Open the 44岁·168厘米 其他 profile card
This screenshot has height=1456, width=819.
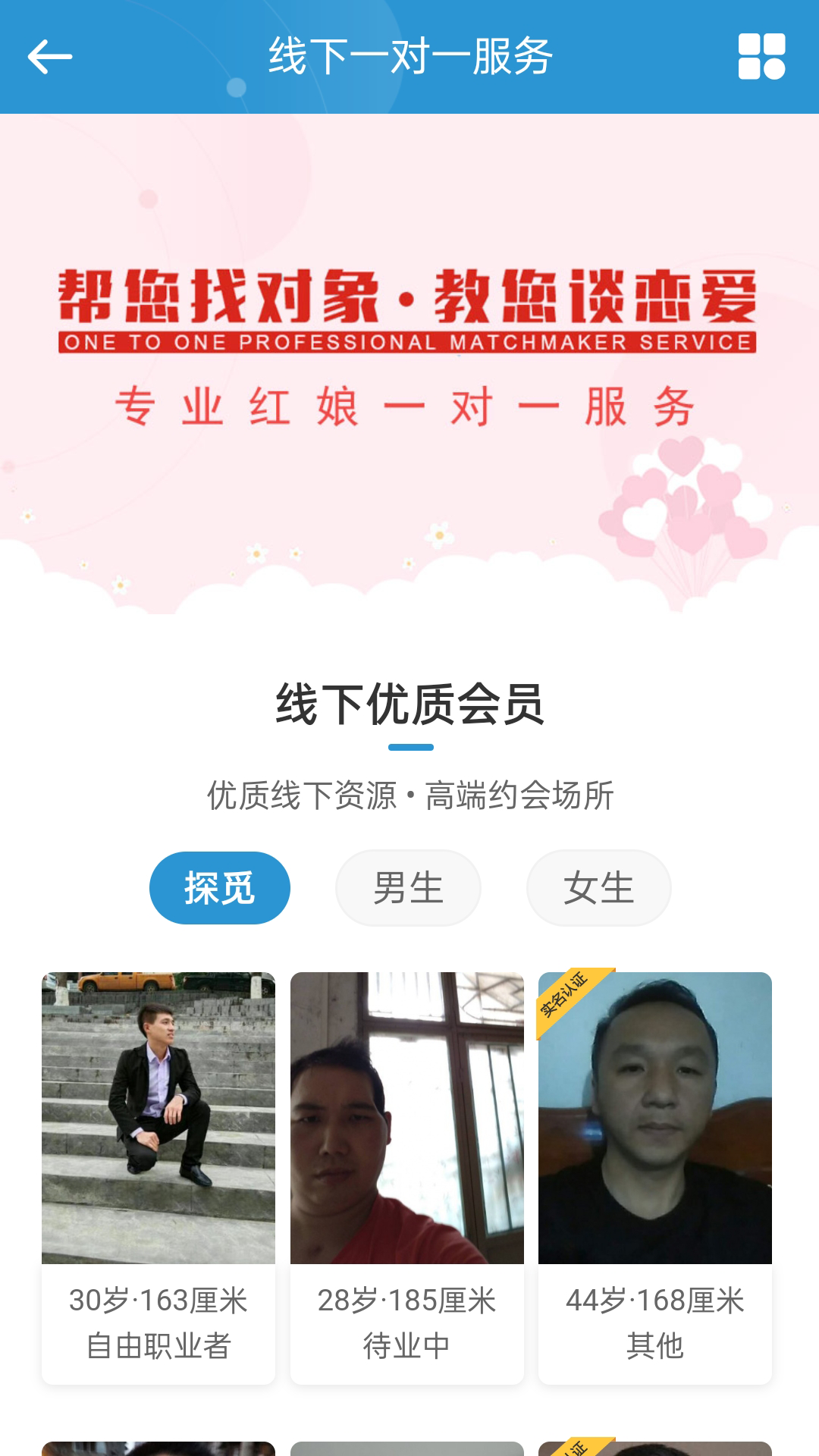(655, 1177)
